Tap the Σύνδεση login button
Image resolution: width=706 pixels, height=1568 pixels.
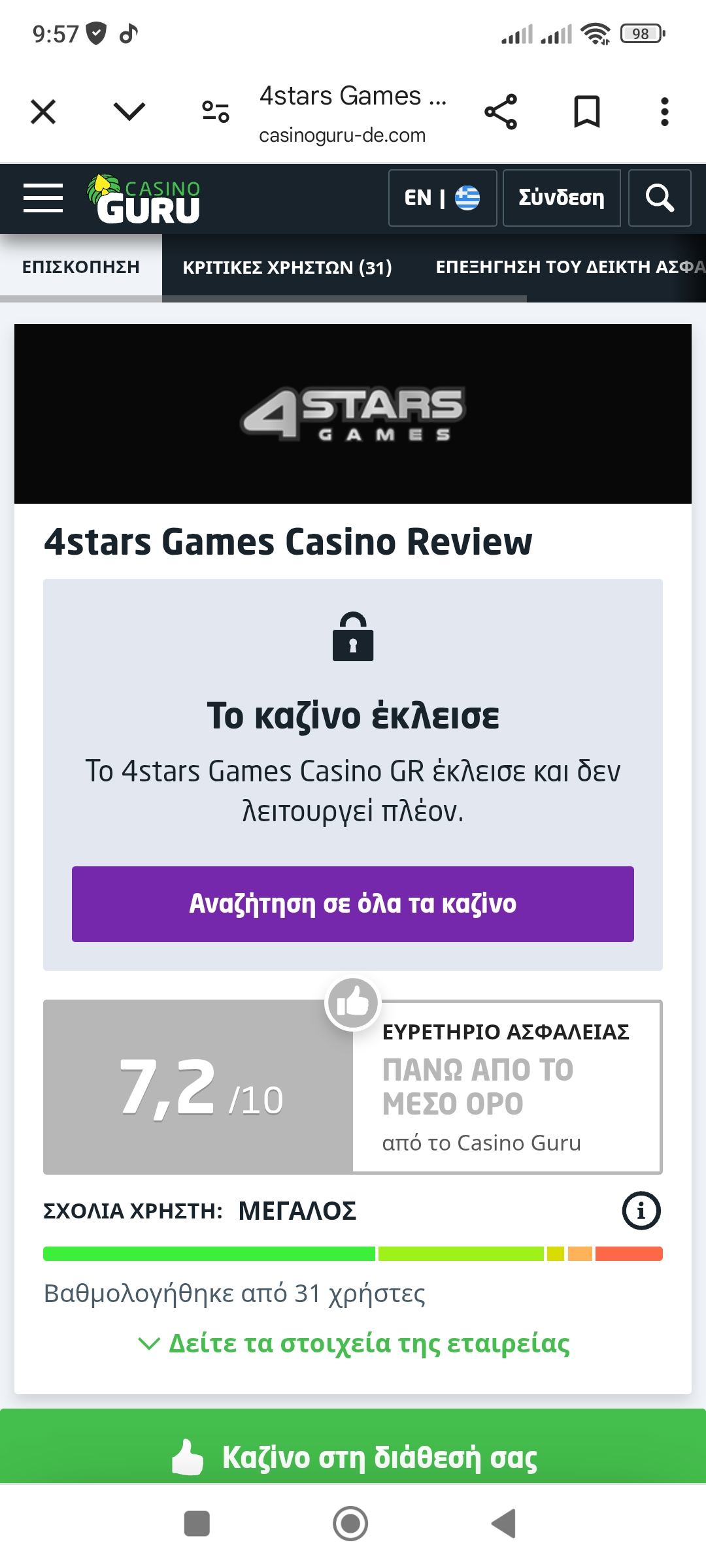point(561,198)
